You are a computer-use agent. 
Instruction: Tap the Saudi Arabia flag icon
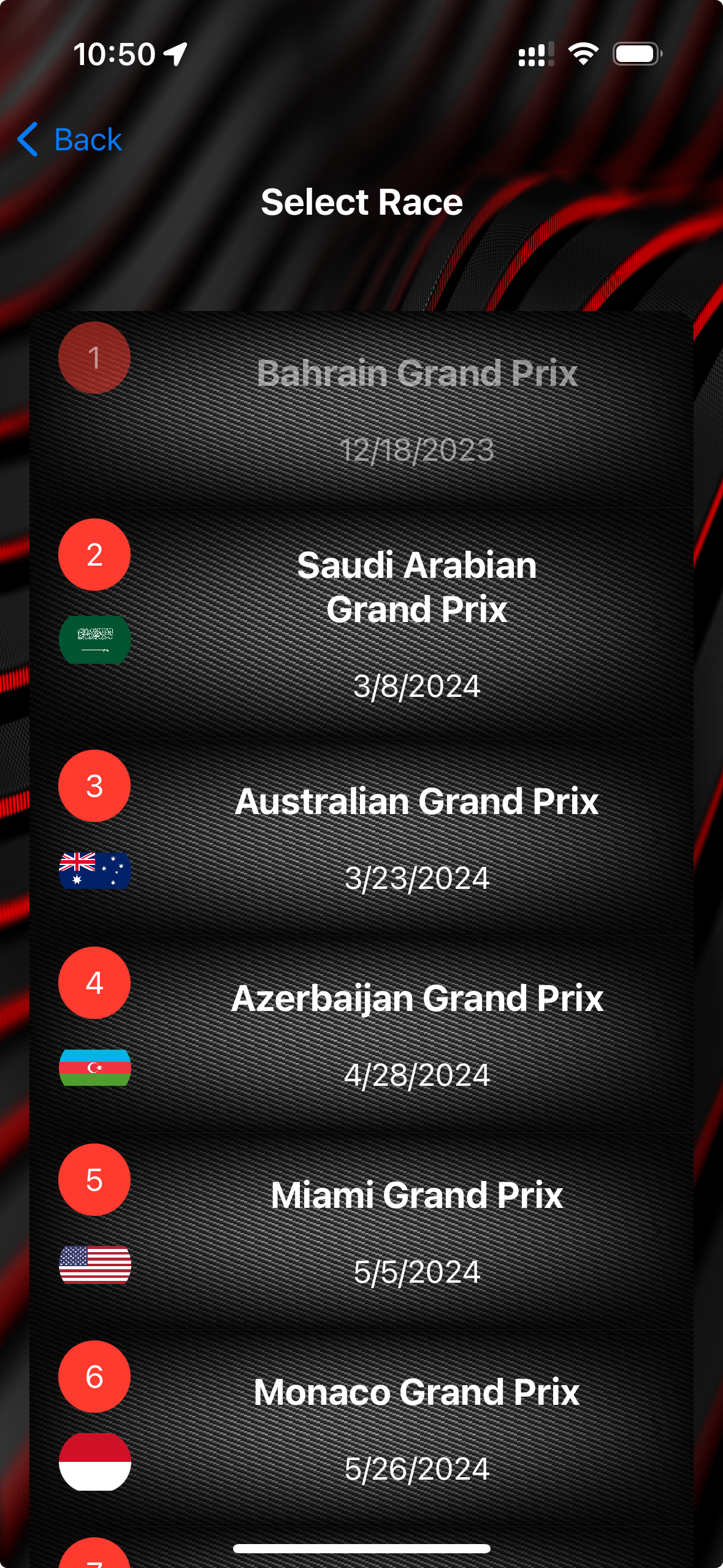[94, 639]
